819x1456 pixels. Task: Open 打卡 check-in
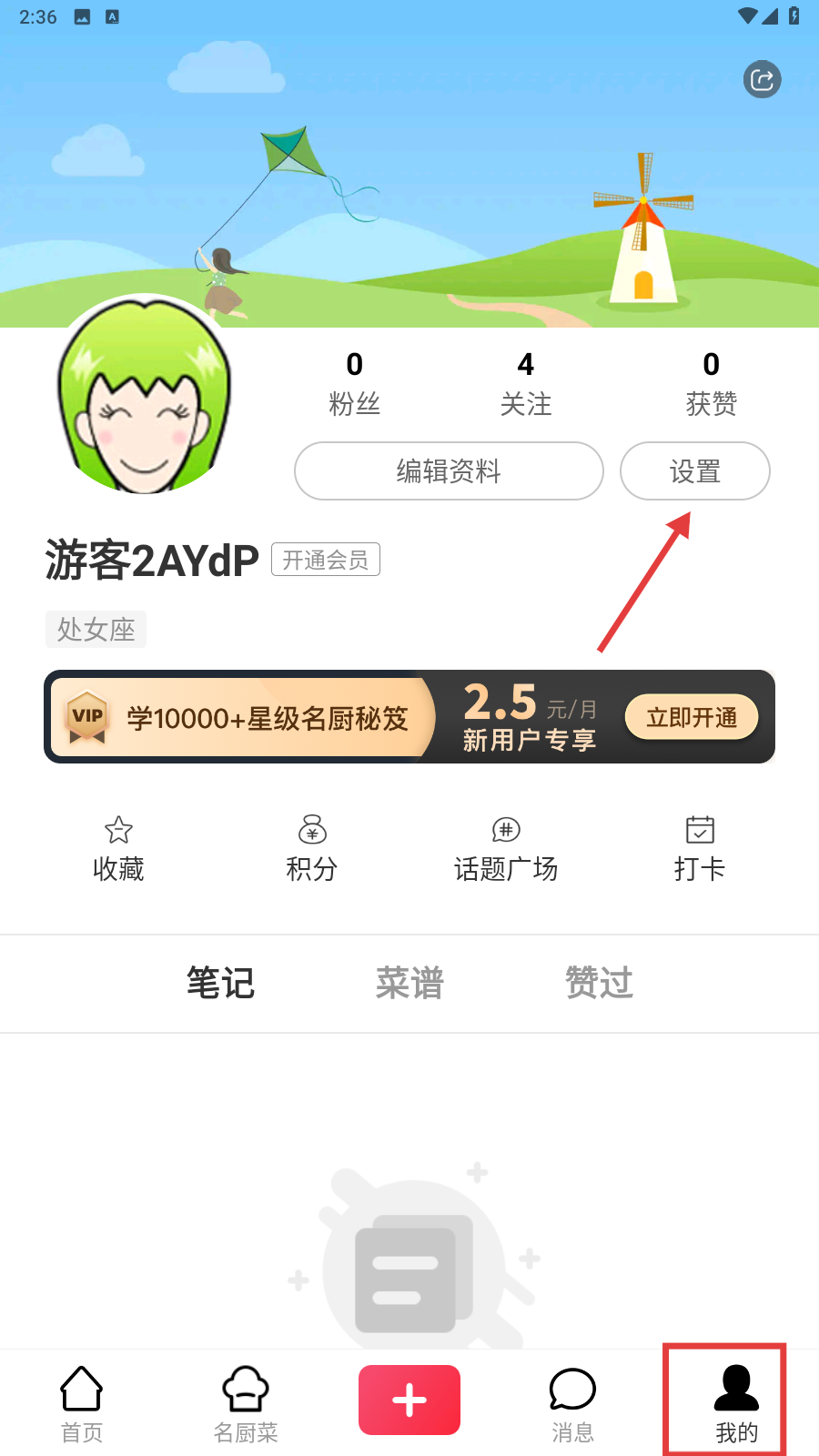click(x=699, y=849)
